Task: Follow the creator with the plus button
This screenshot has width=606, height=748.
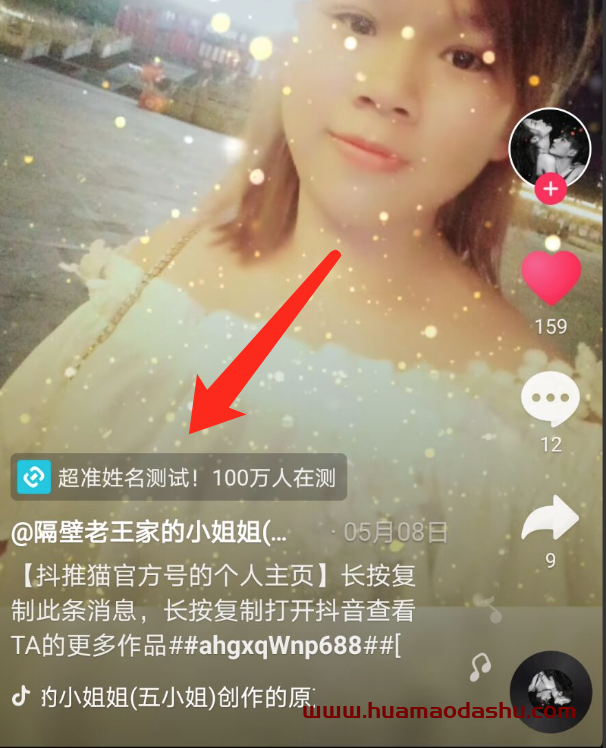Action: point(550,188)
